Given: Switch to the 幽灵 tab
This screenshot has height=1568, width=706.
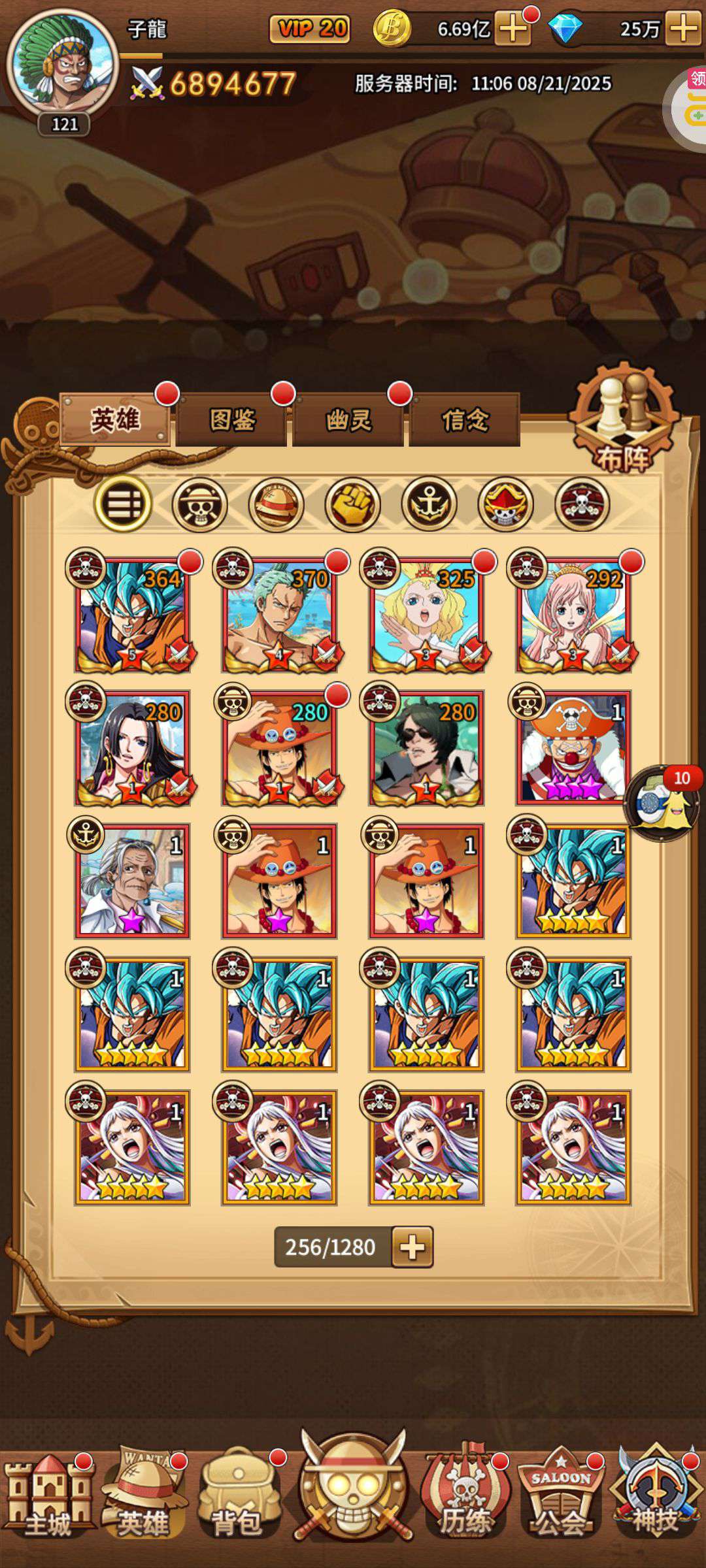Looking at the screenshot, I should pos(348,419).
